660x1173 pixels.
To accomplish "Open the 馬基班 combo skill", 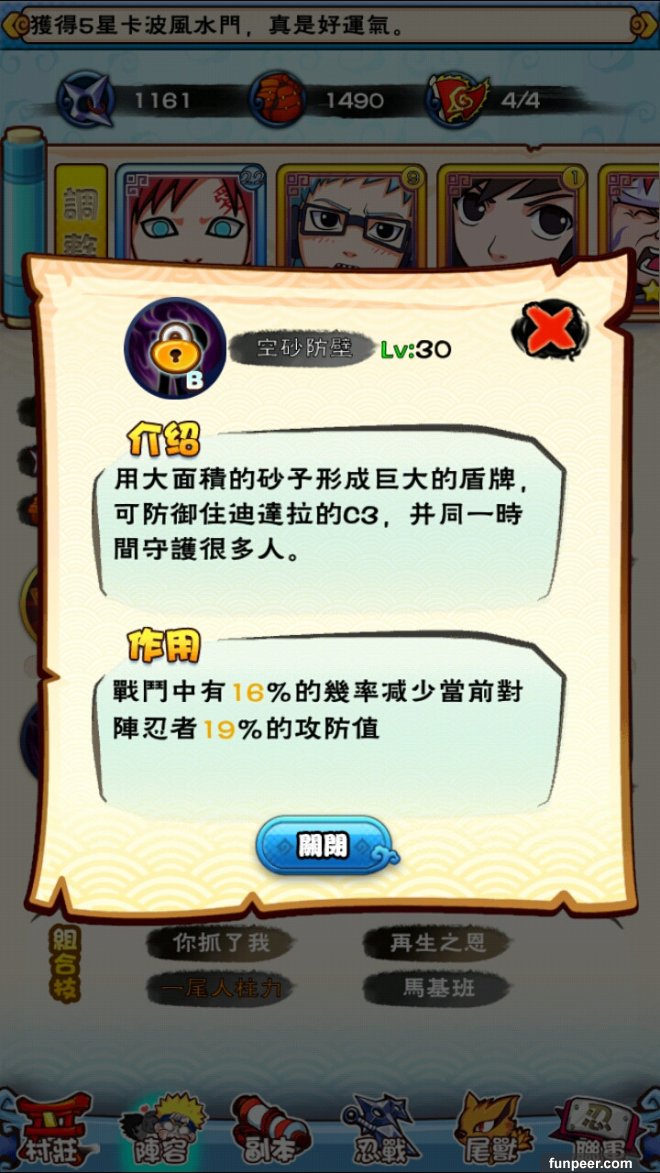I will (436, 989).
